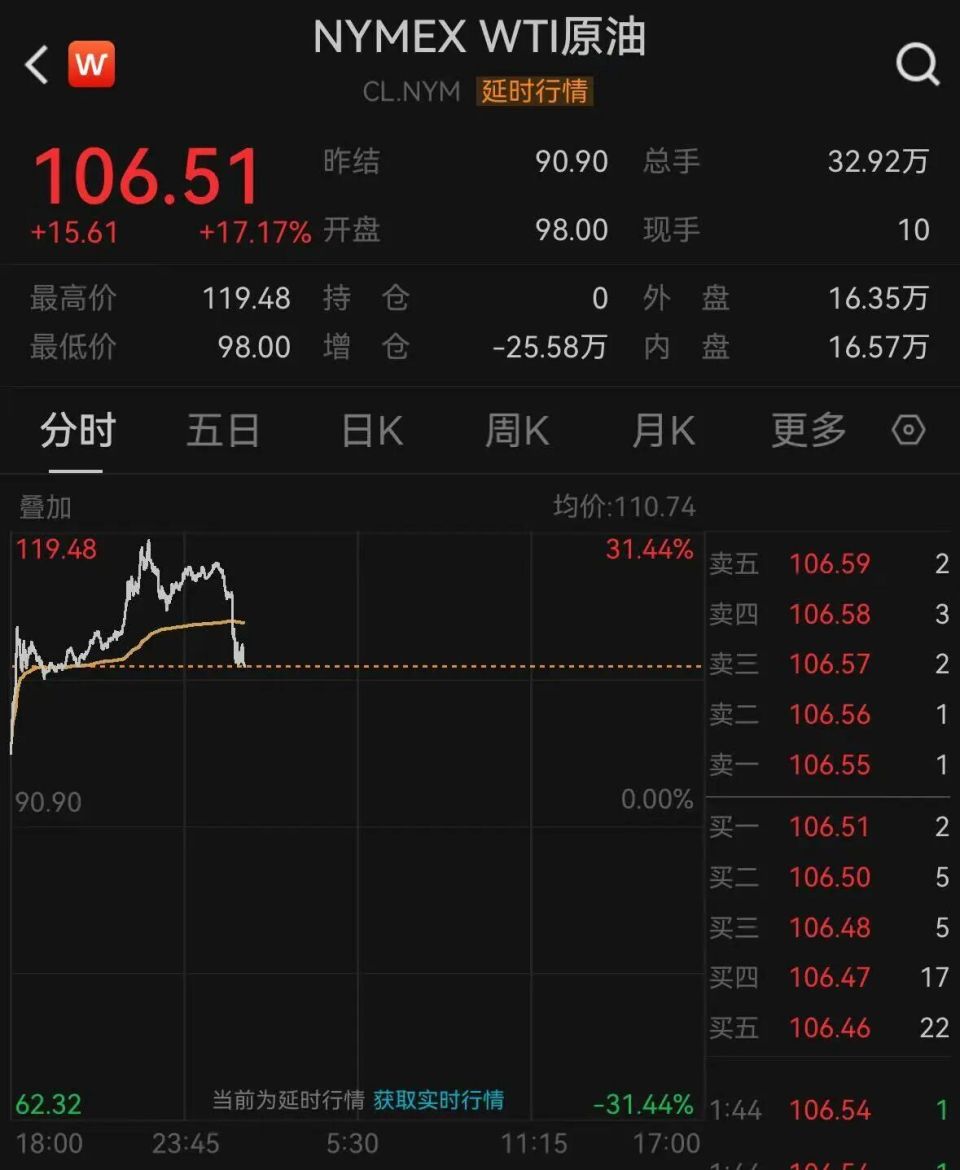Open the search magnifier icon
The image size is (960, 1170).
(917, 64)
